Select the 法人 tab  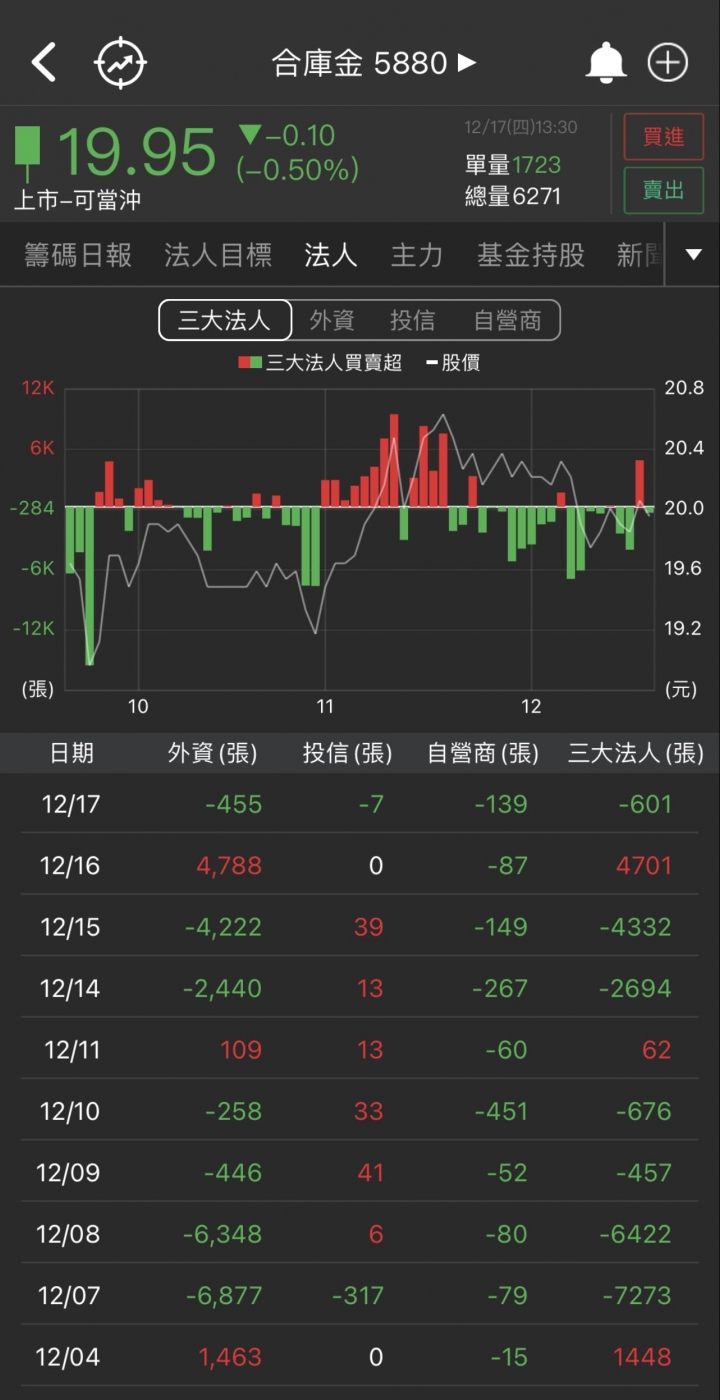point(330,255)
